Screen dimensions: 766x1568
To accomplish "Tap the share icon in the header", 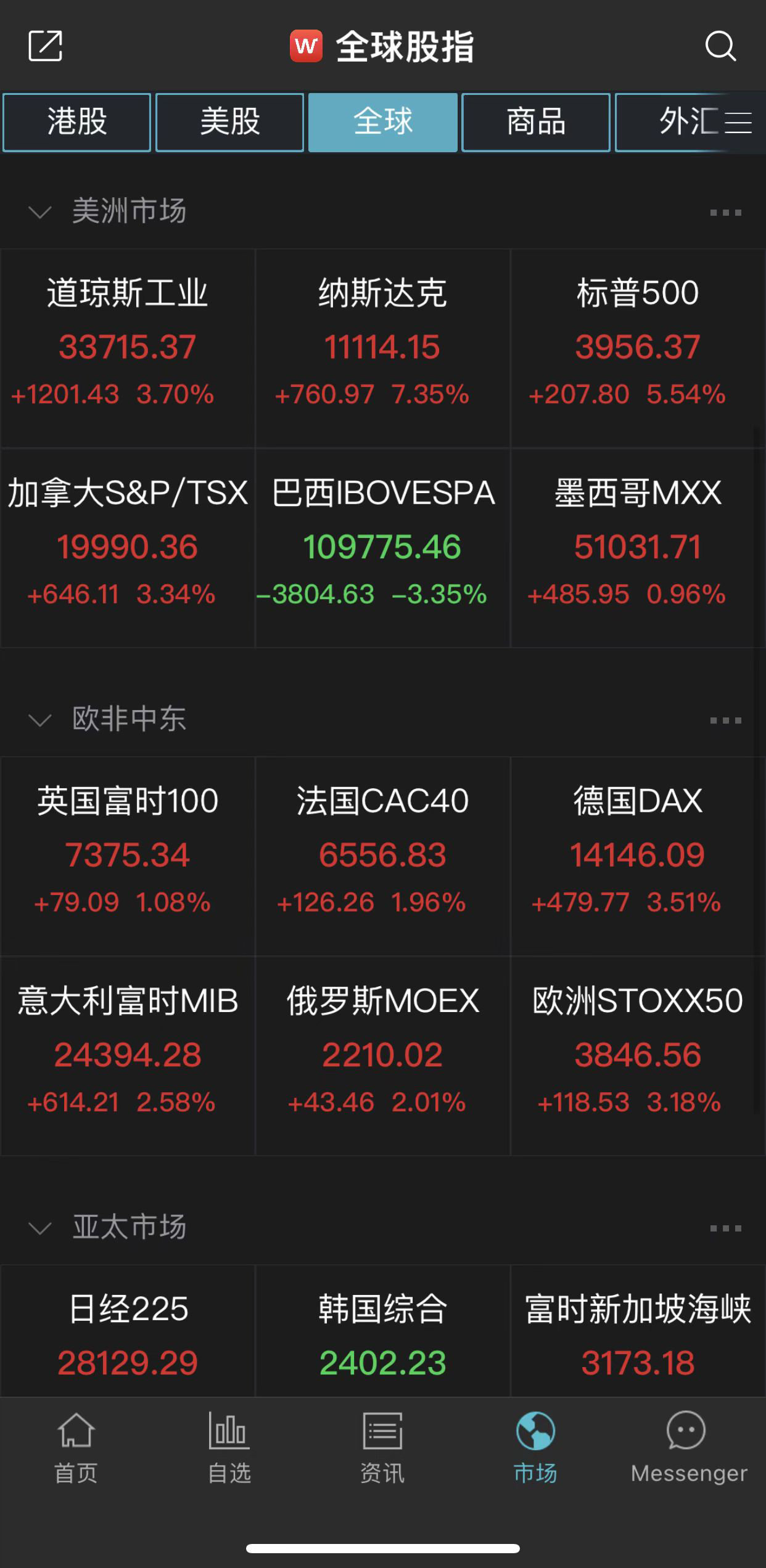I will tap(46, 46).
